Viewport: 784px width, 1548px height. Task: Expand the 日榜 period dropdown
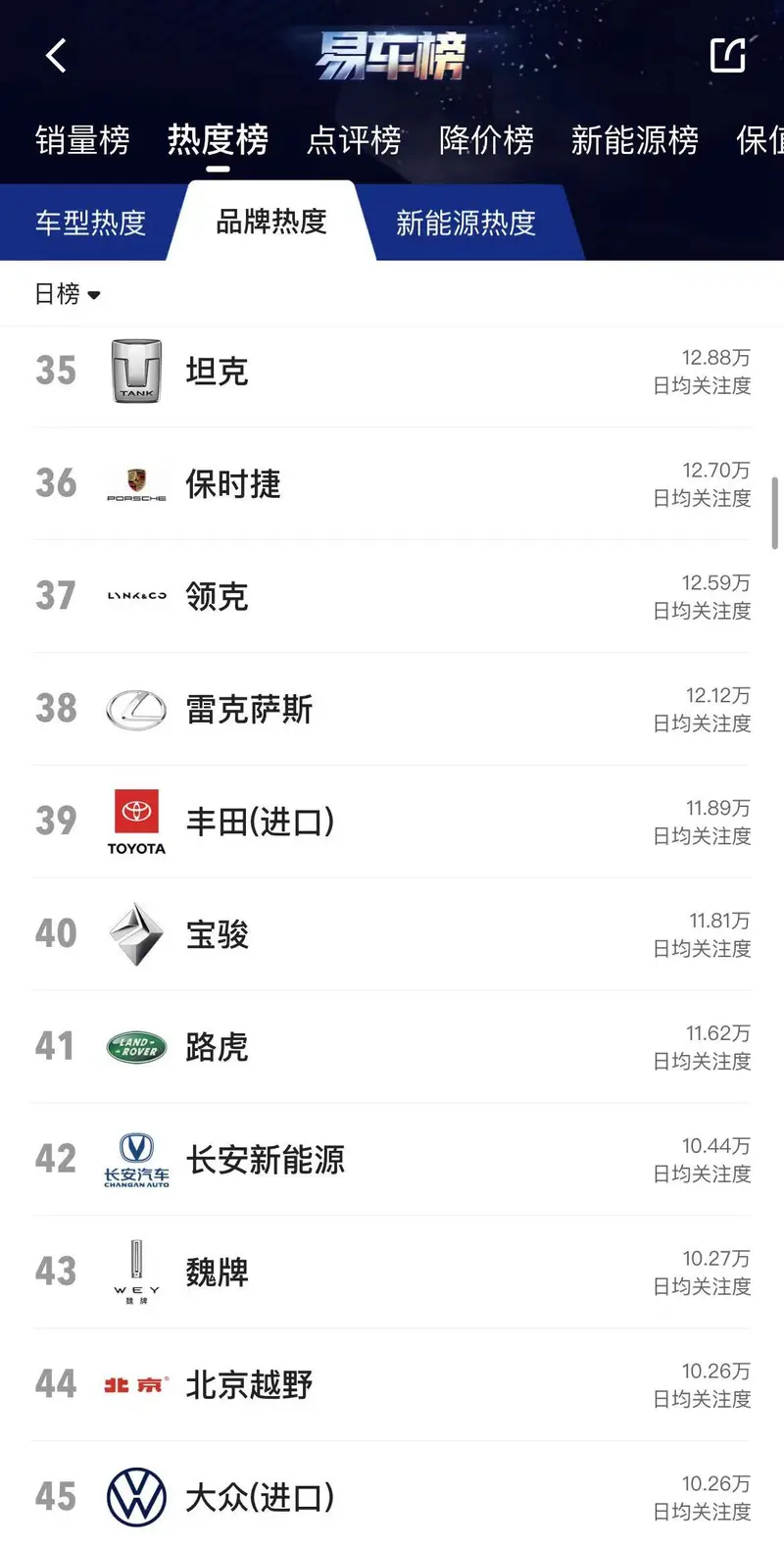pyautogui.click(x=68, y=294)
